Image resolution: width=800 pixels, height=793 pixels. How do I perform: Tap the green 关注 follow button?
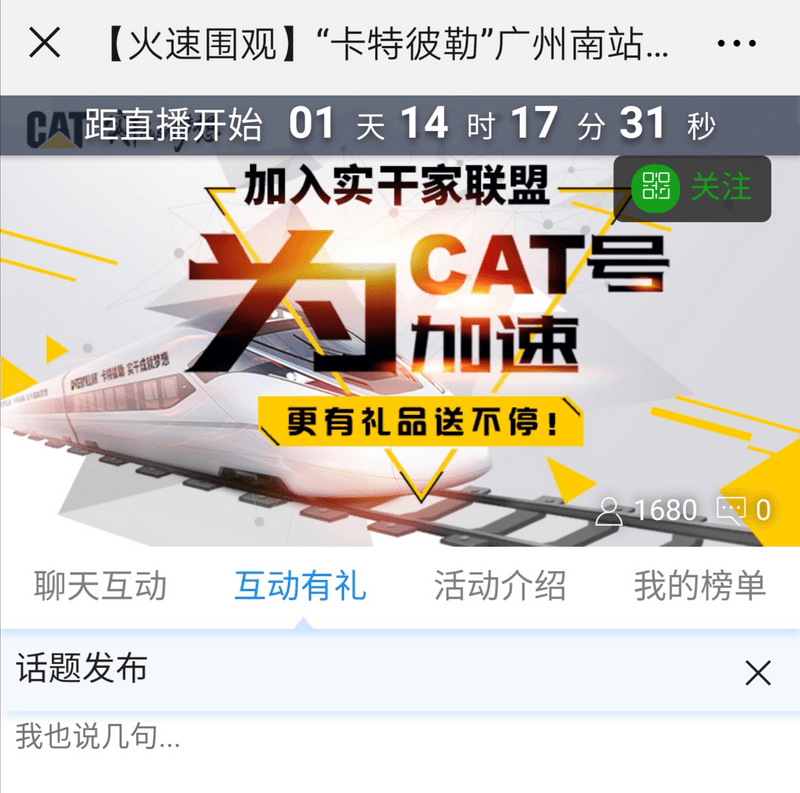[693, 188]
